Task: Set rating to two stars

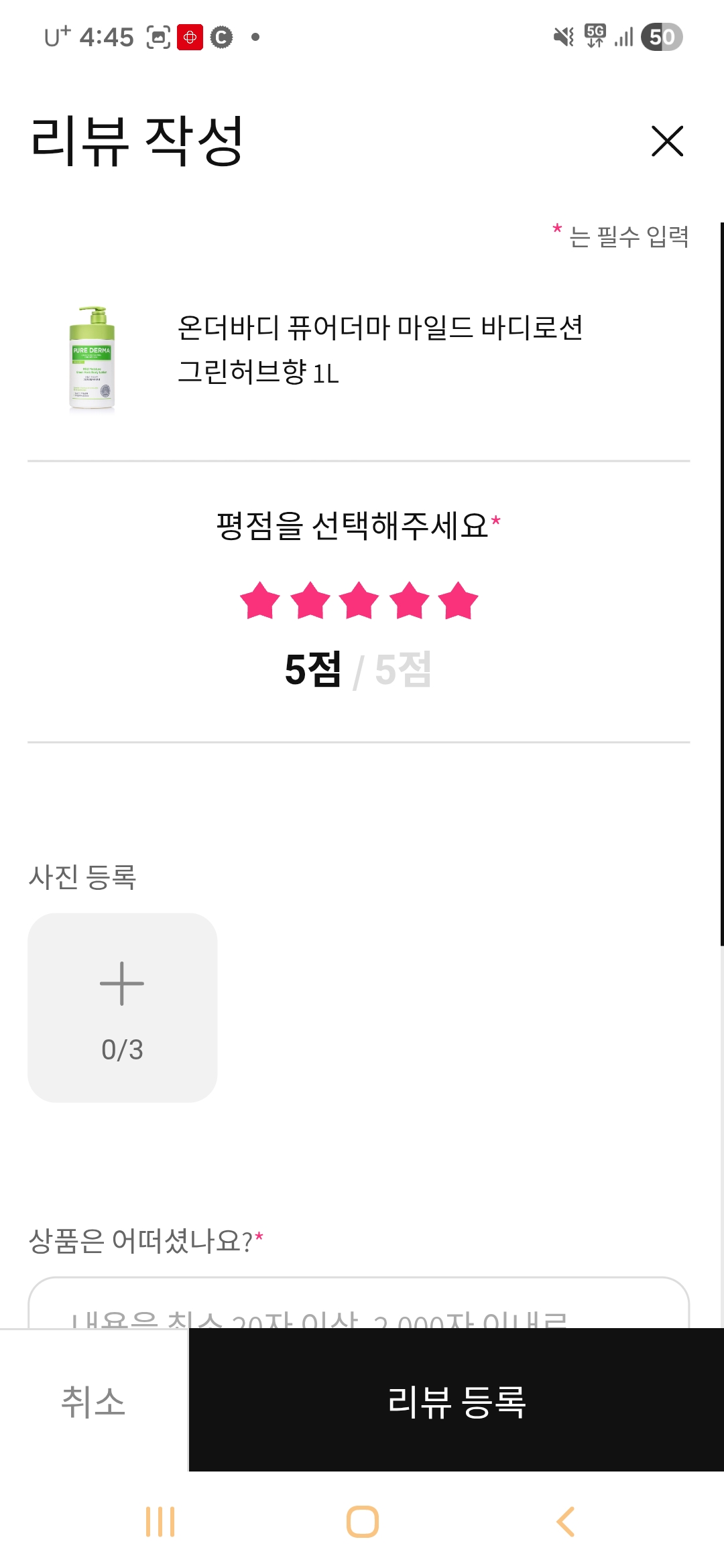Action: pos(310,601)
